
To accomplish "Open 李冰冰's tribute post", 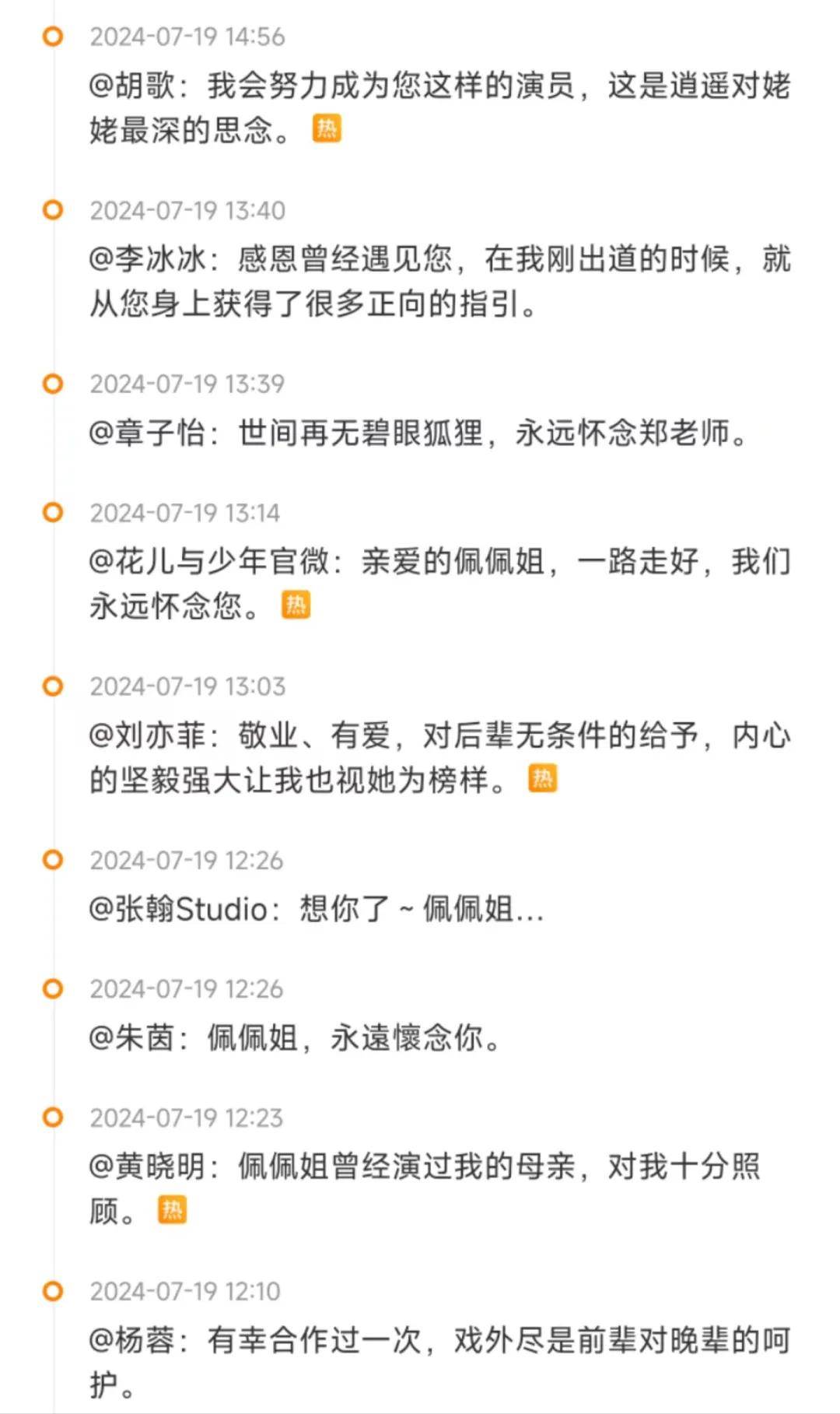I will point(439,281).
